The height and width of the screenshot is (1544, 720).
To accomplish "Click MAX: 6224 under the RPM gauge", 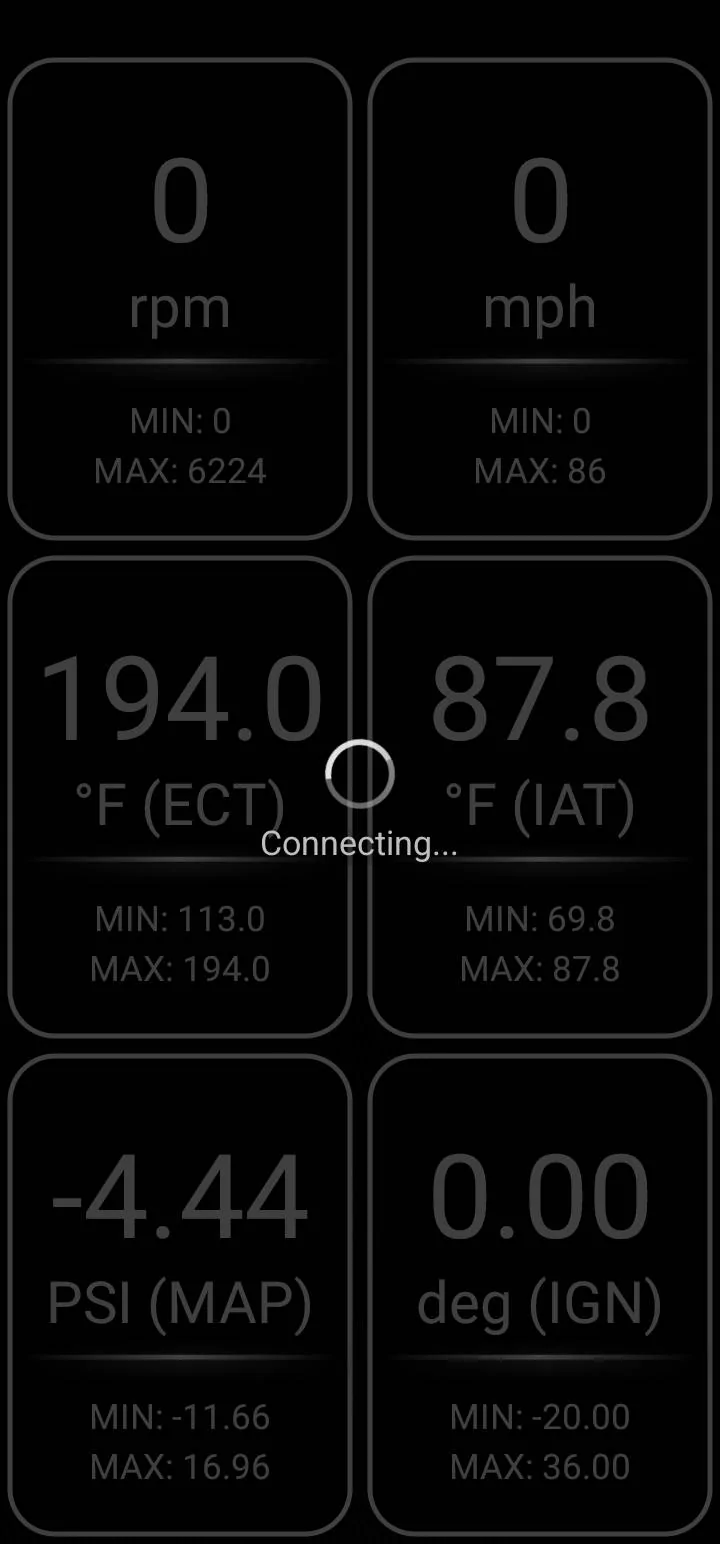I will (180, 470).
